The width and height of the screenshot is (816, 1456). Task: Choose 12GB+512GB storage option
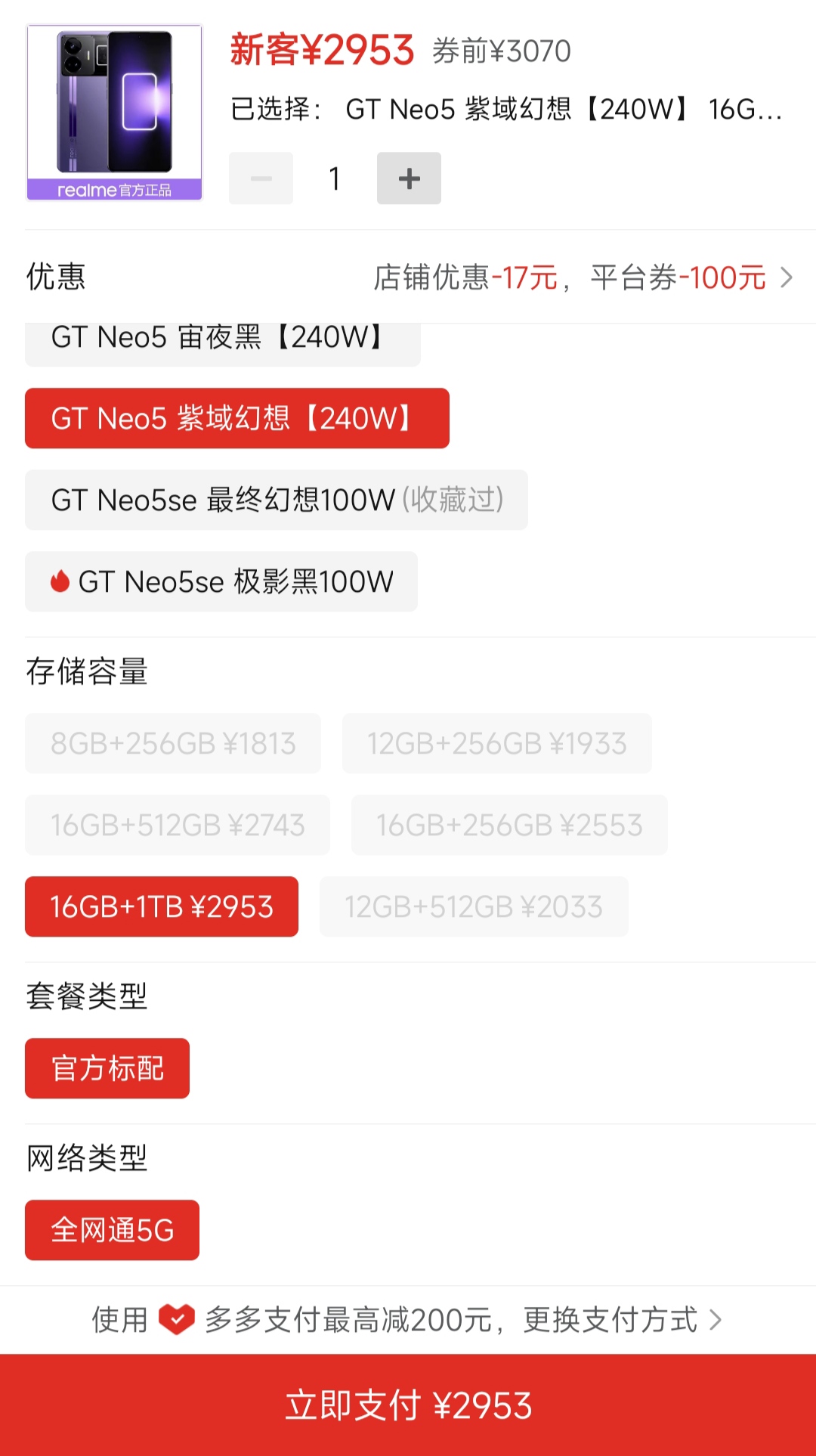pos(473,907)
